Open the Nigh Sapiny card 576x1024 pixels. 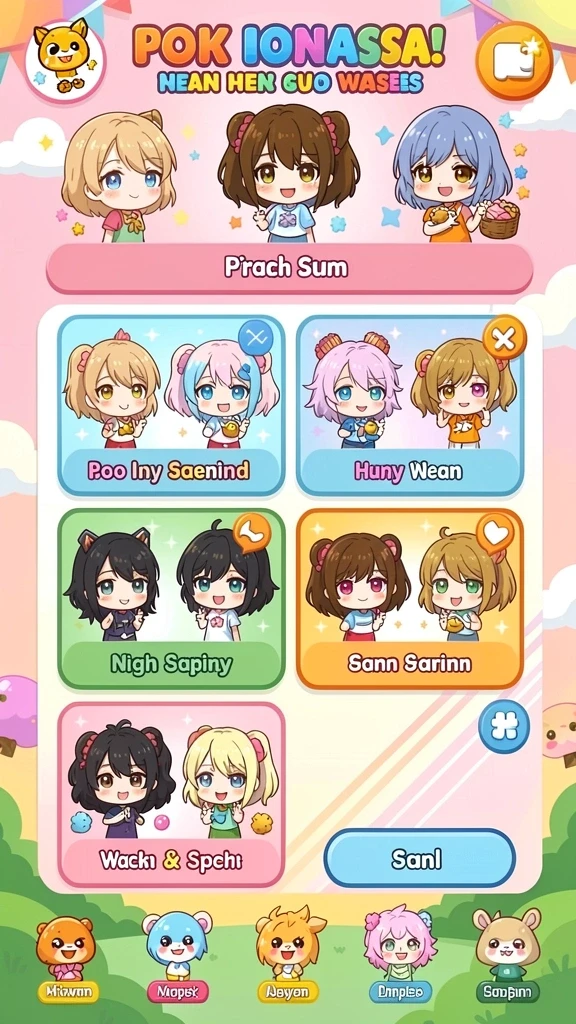pos(171,599)
